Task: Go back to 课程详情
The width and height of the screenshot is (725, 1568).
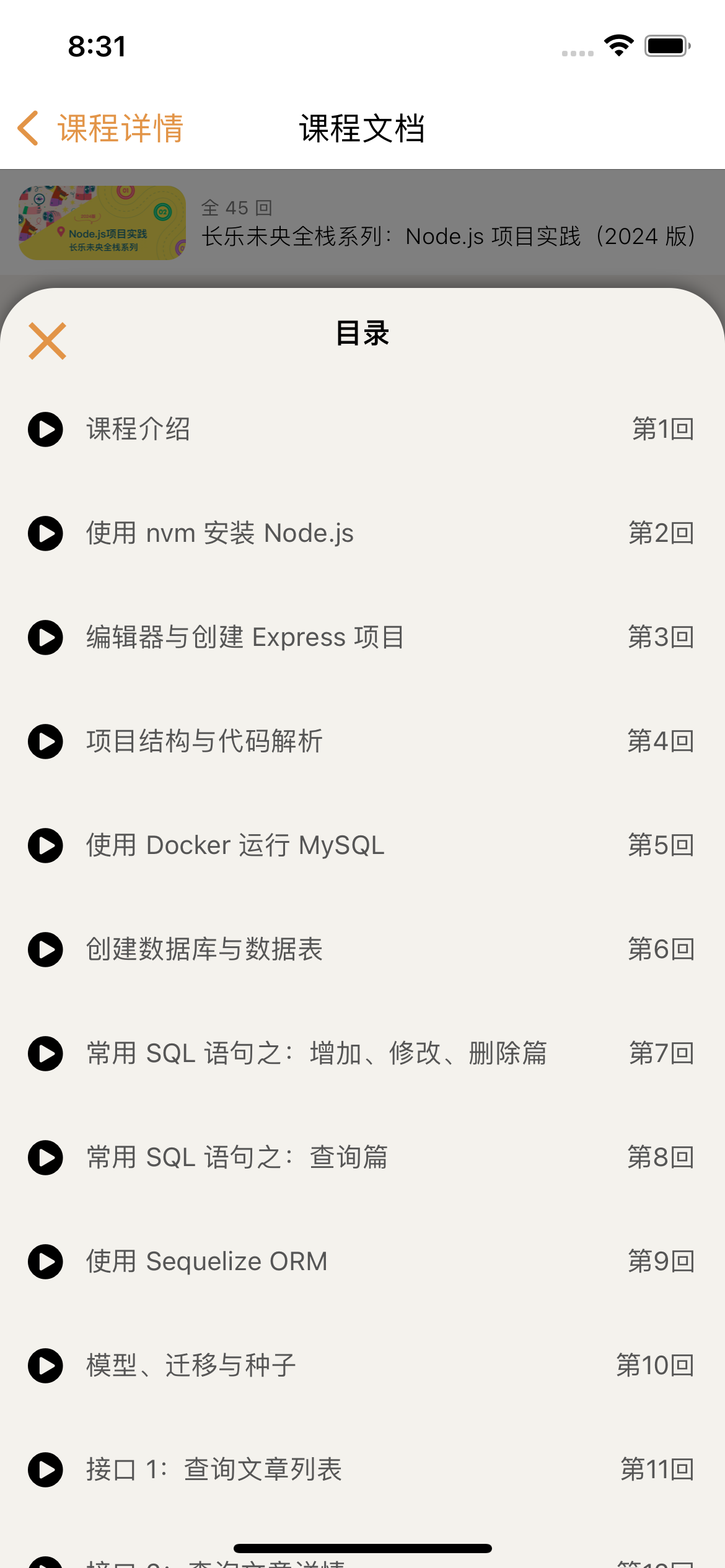Action: point(100,129)
